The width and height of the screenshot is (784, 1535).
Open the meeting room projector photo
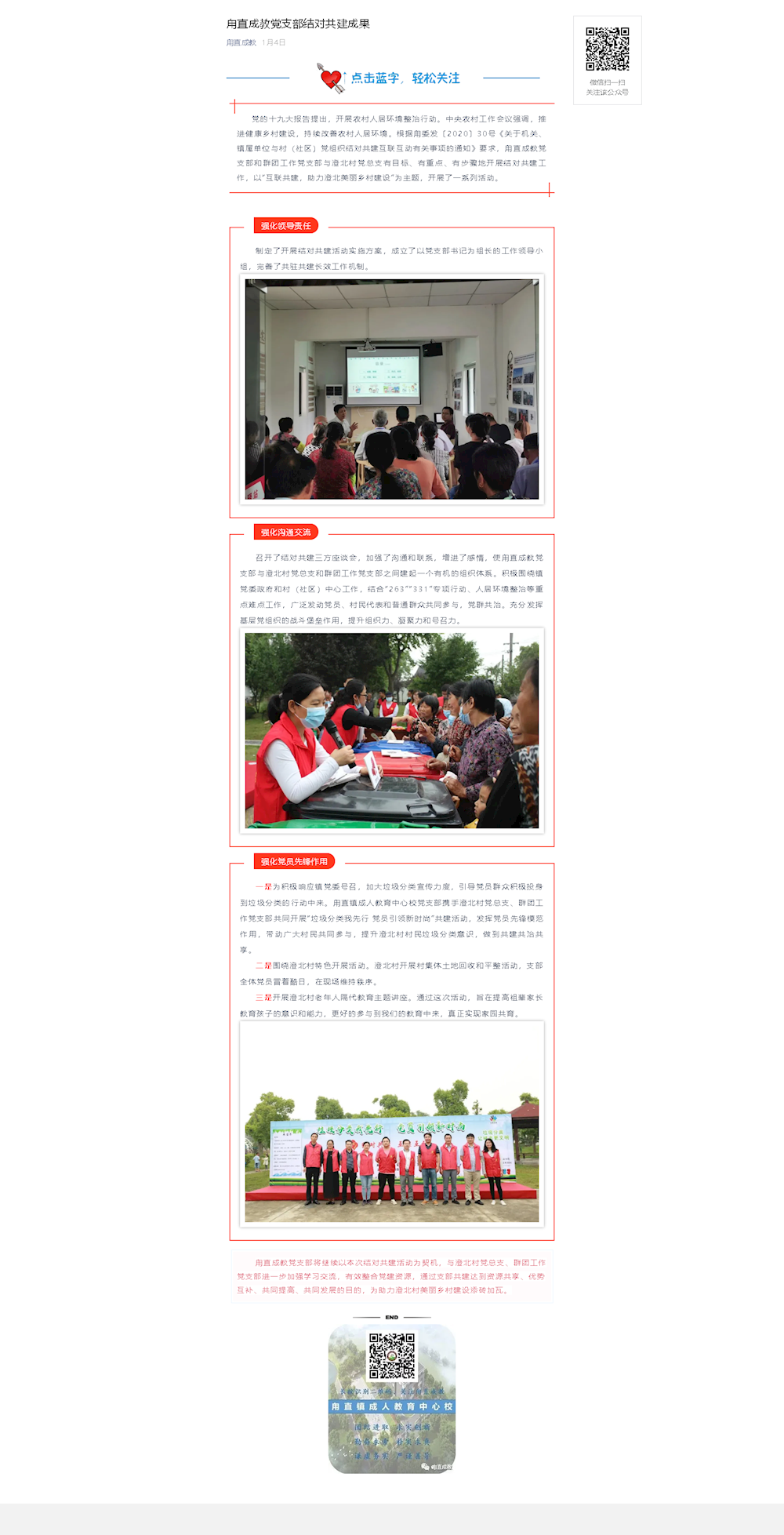(392, 389)
